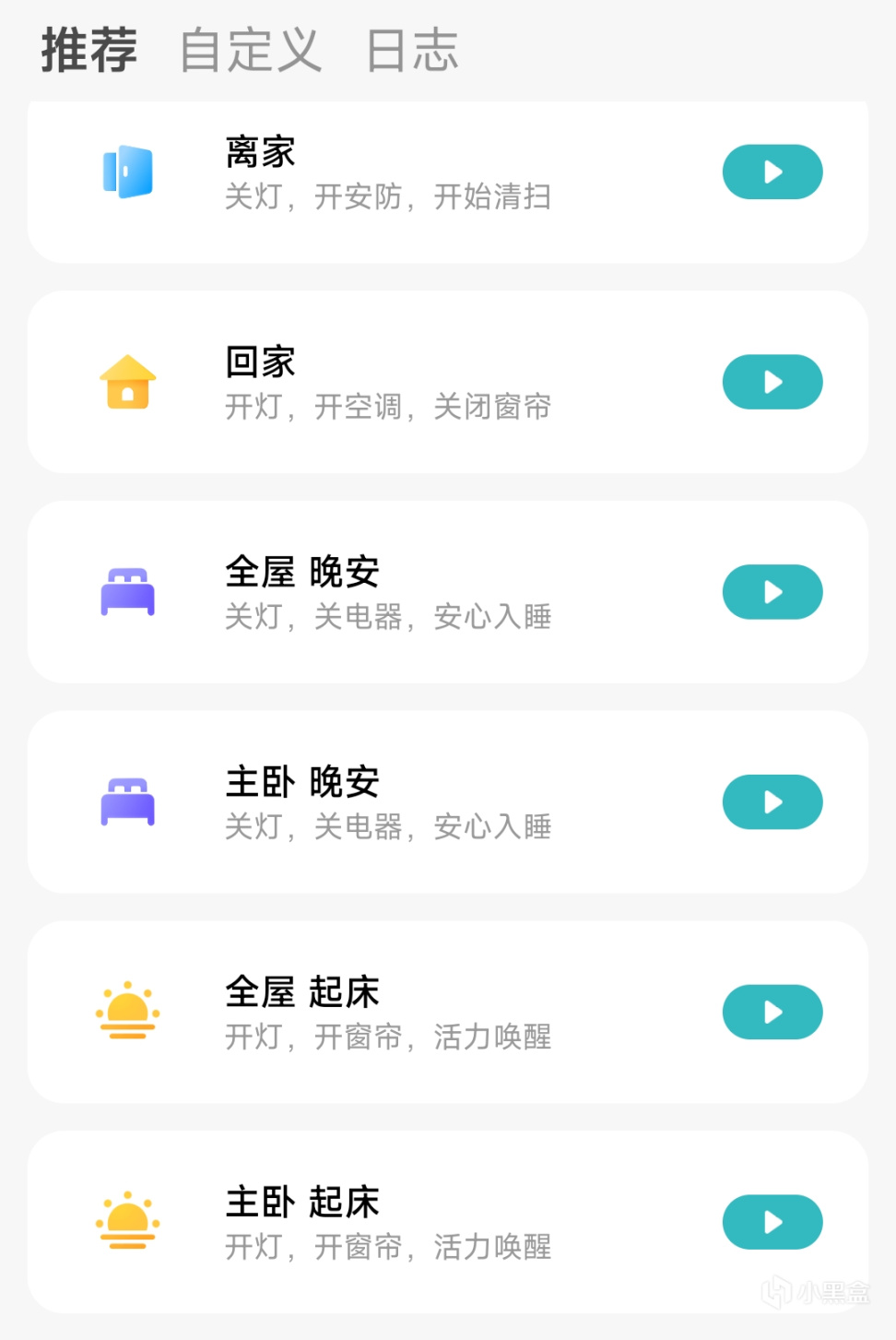Open the 日志 tab
The image size is (896, 1340).
coord(412,50)
